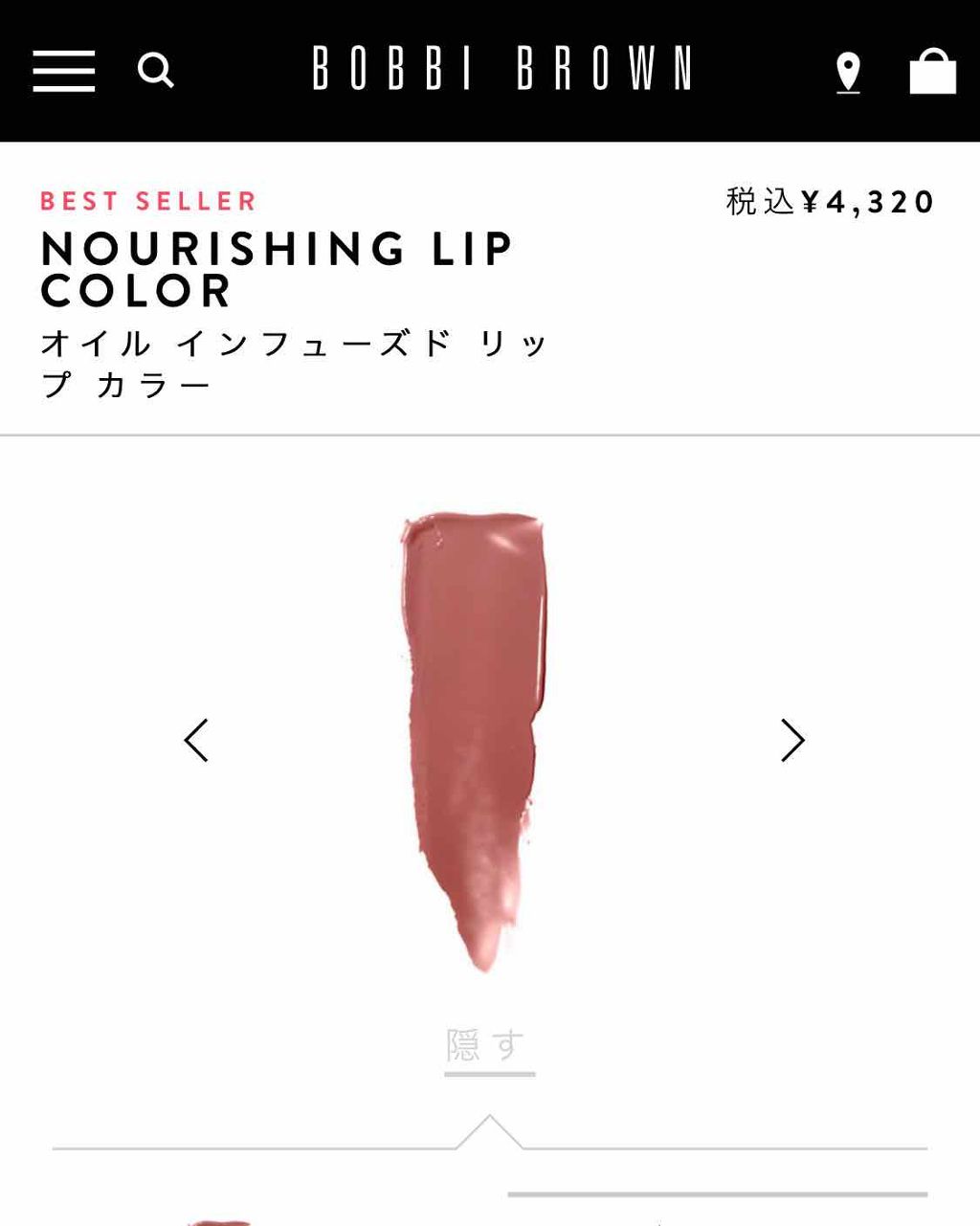Show previous lip color swatch
Screen dimensions: 980x1226
coord(196,740)
